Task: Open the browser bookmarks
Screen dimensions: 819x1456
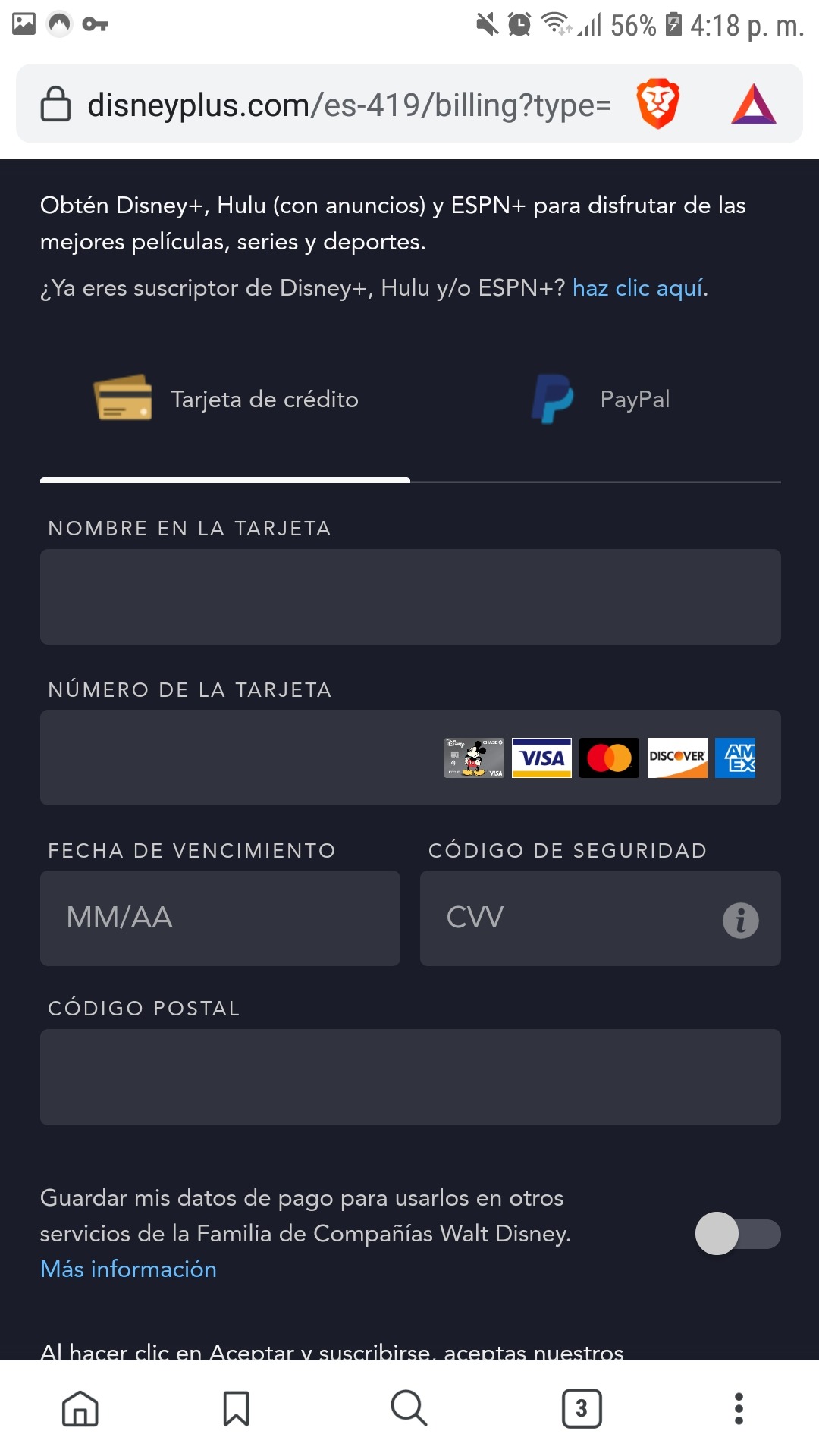Action: coord(236,1409)
